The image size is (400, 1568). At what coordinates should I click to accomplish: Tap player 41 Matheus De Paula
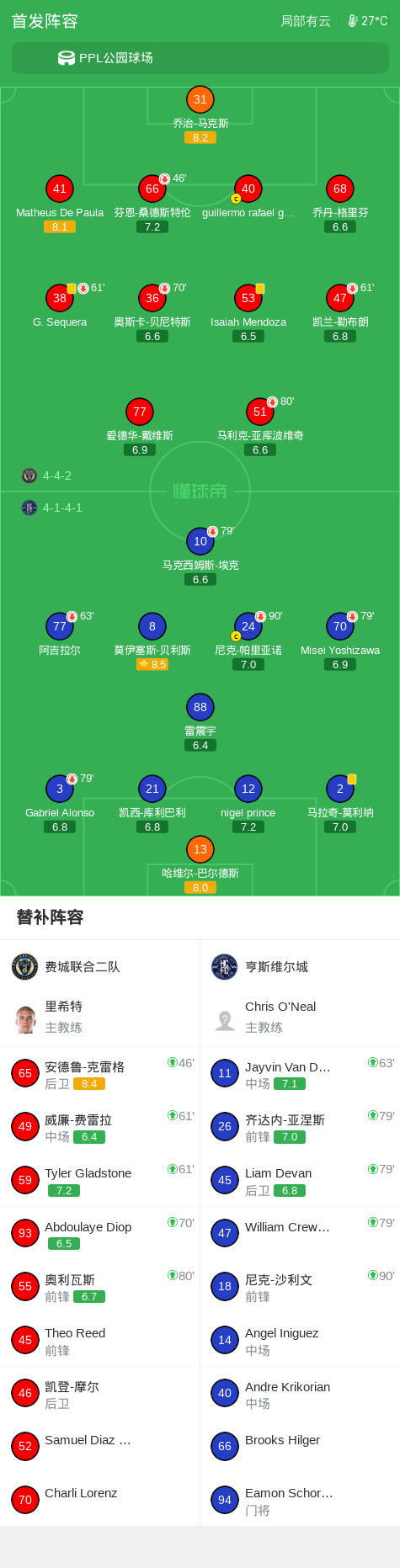[60, 204]
